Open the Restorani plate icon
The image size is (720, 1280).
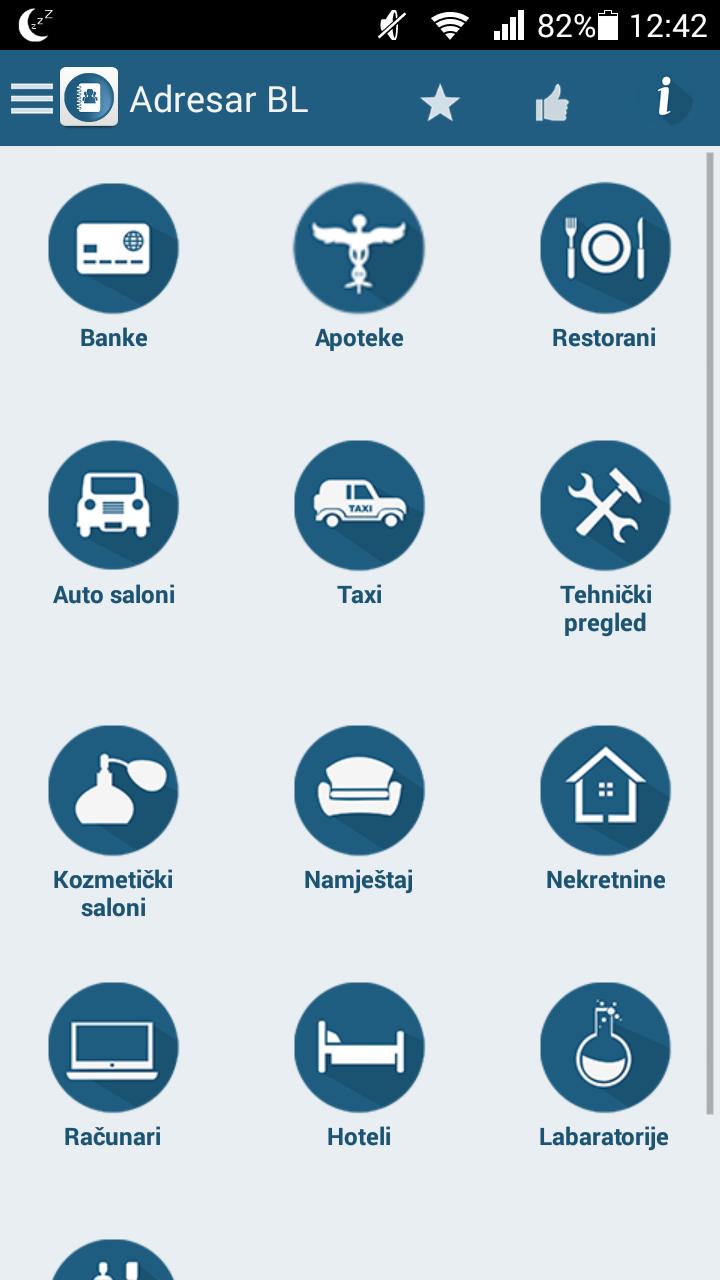604,247
